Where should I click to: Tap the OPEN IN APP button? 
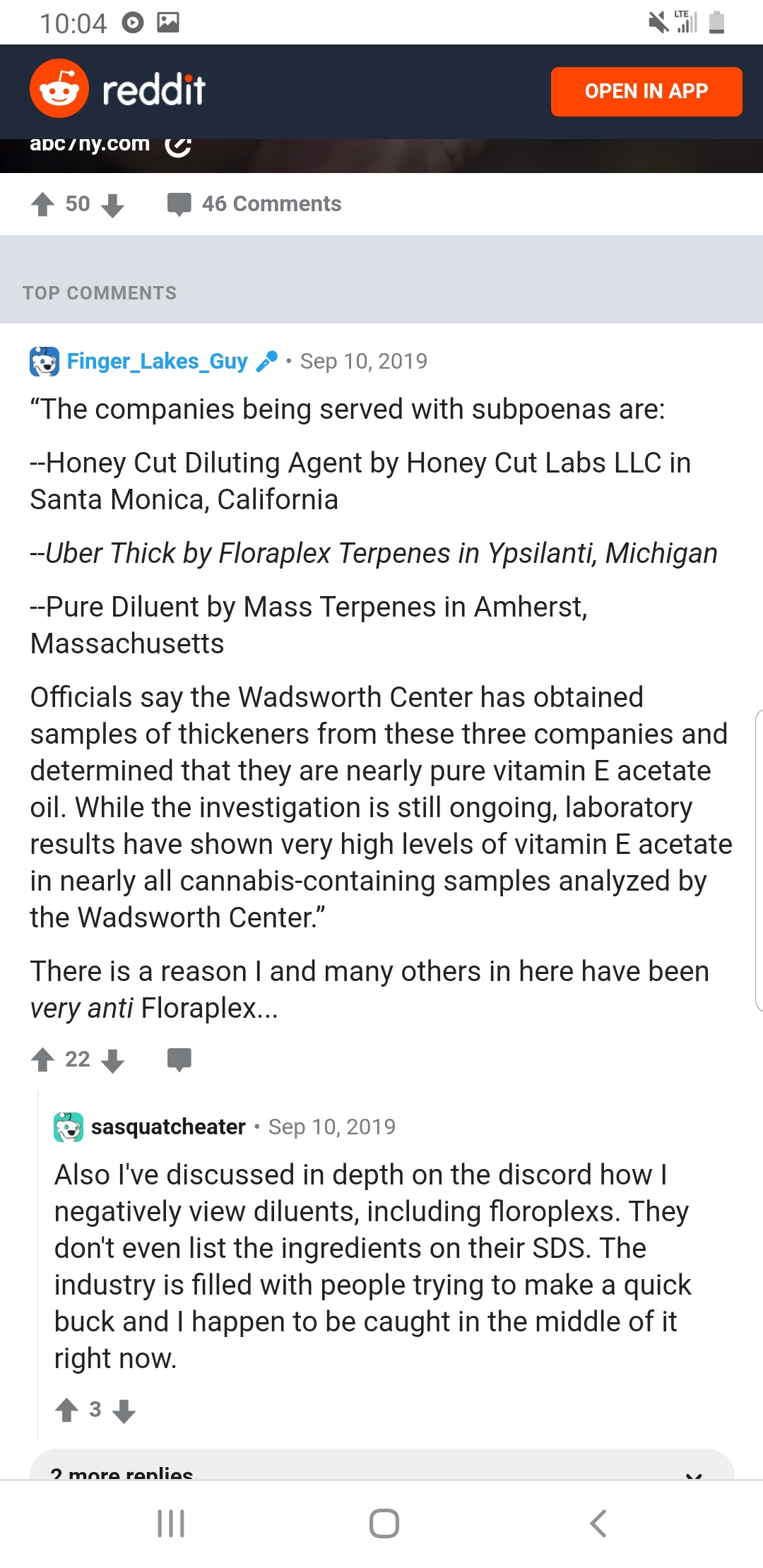[x=646, y=91]
